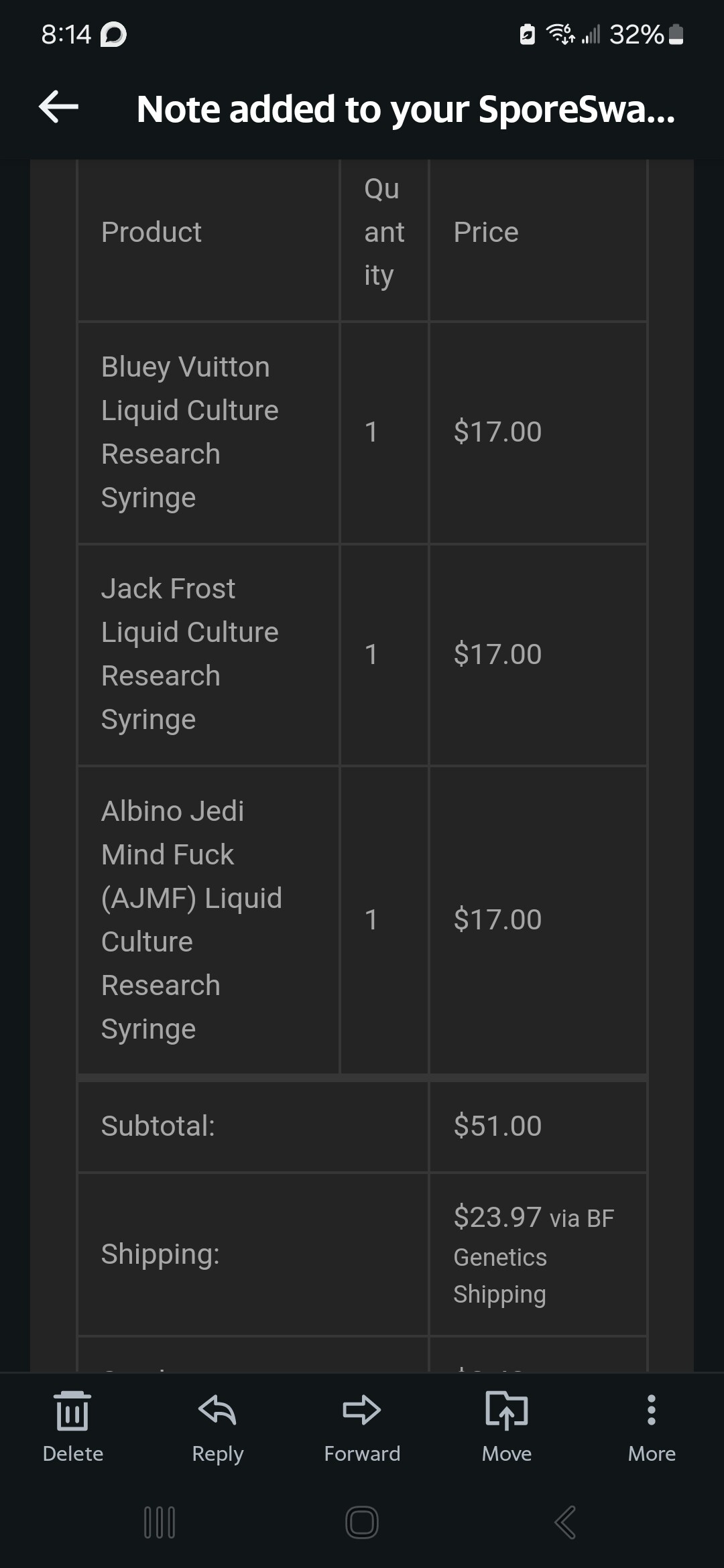Delete this email
The image size is (724, 1568).
pyautogui.click(x=72, y=1427)
